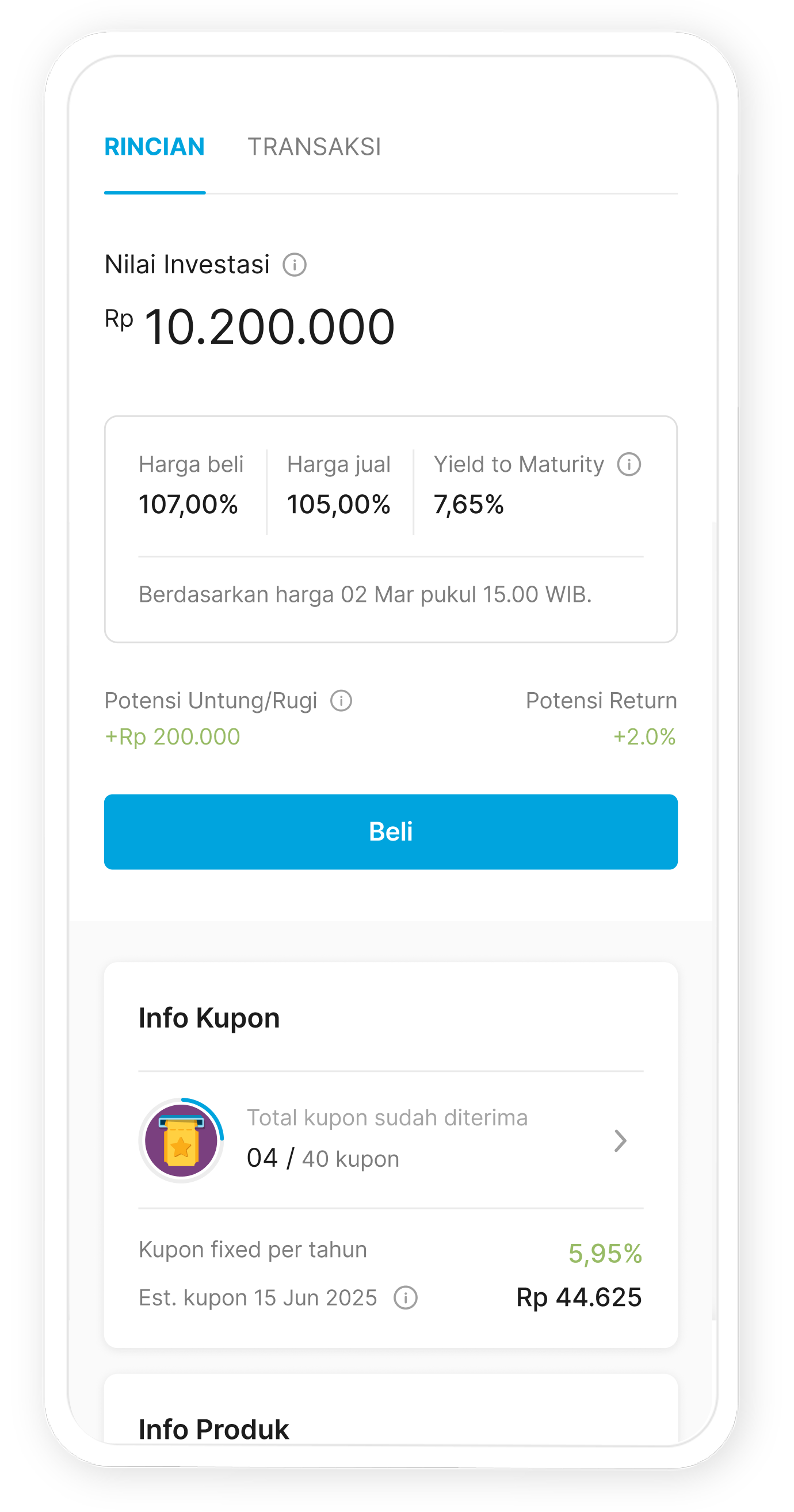Switch to the TRANSAKSI tab
This screenshot has height=1512, width=794.
[314, 147]
